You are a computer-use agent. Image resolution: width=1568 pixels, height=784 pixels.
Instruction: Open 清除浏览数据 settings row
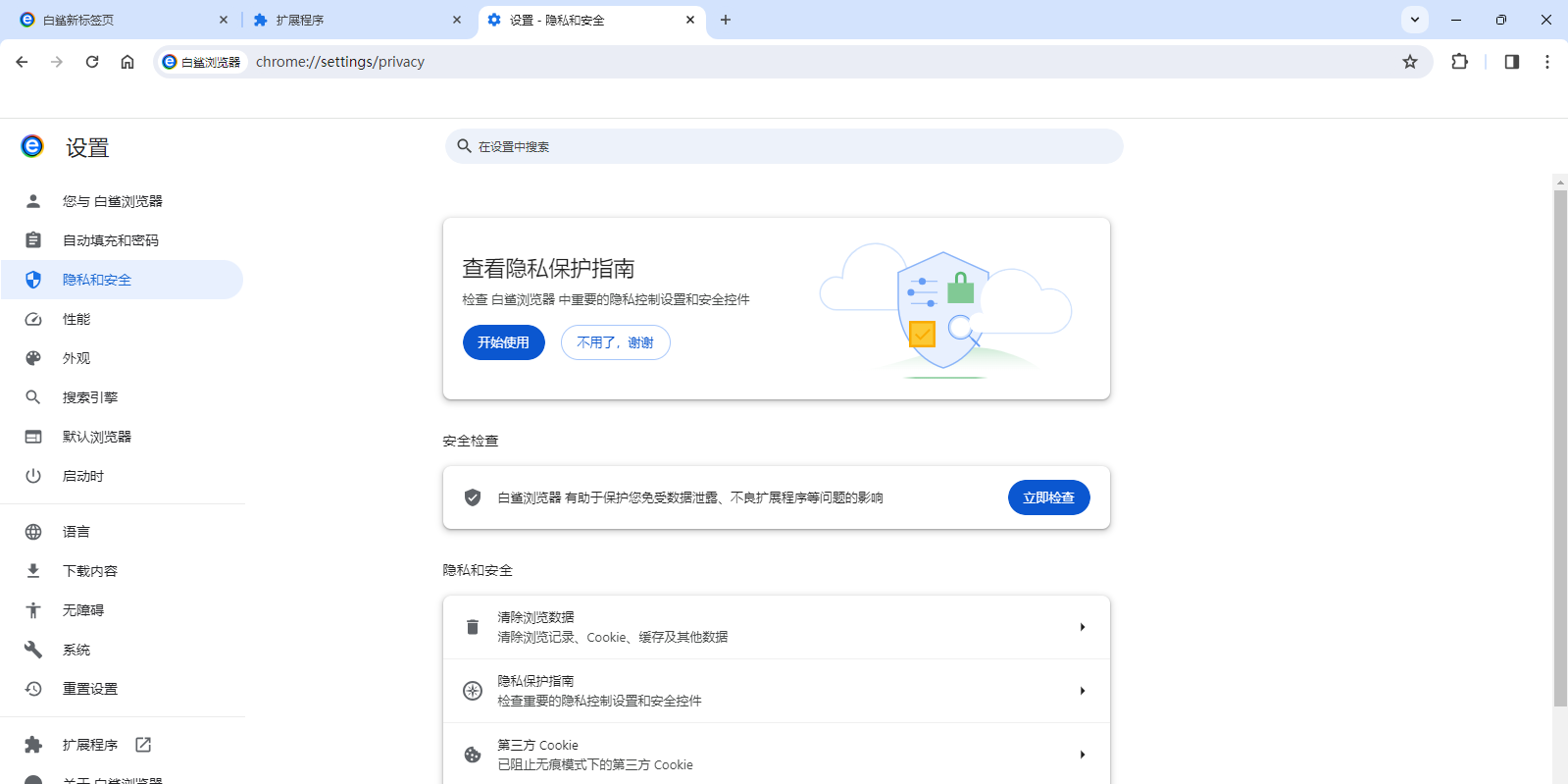tap(776, 627)
